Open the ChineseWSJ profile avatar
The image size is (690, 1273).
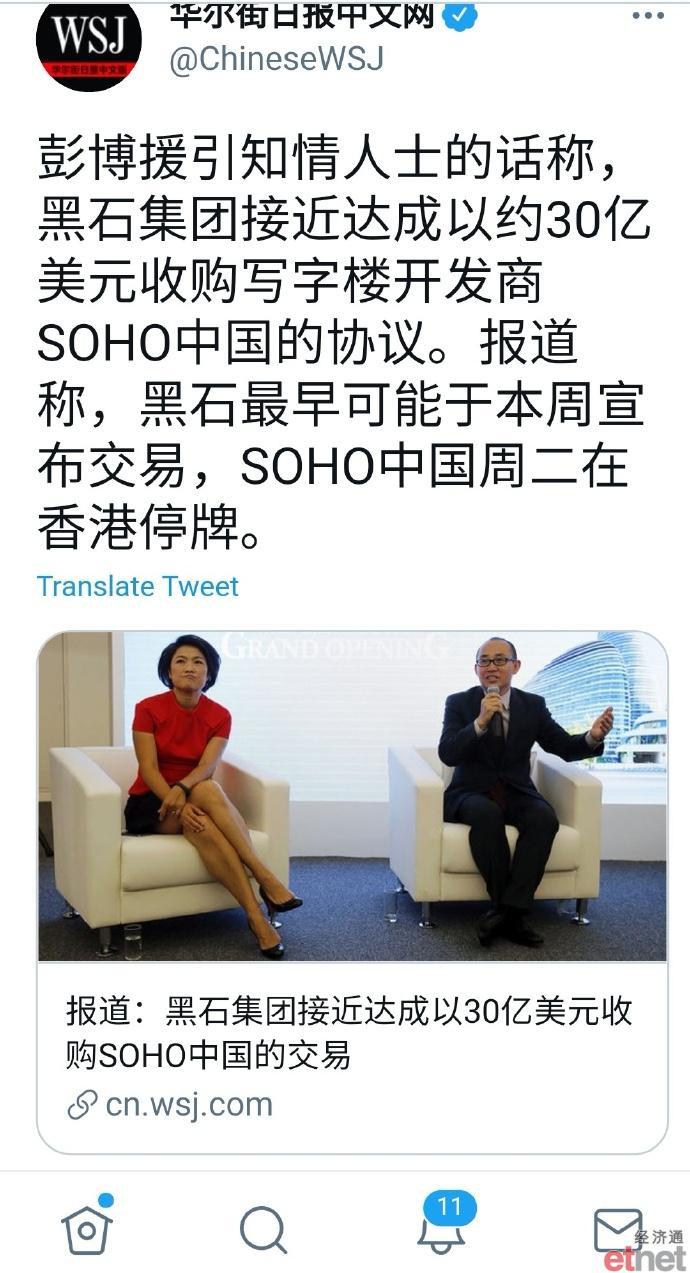coord(88,42)
